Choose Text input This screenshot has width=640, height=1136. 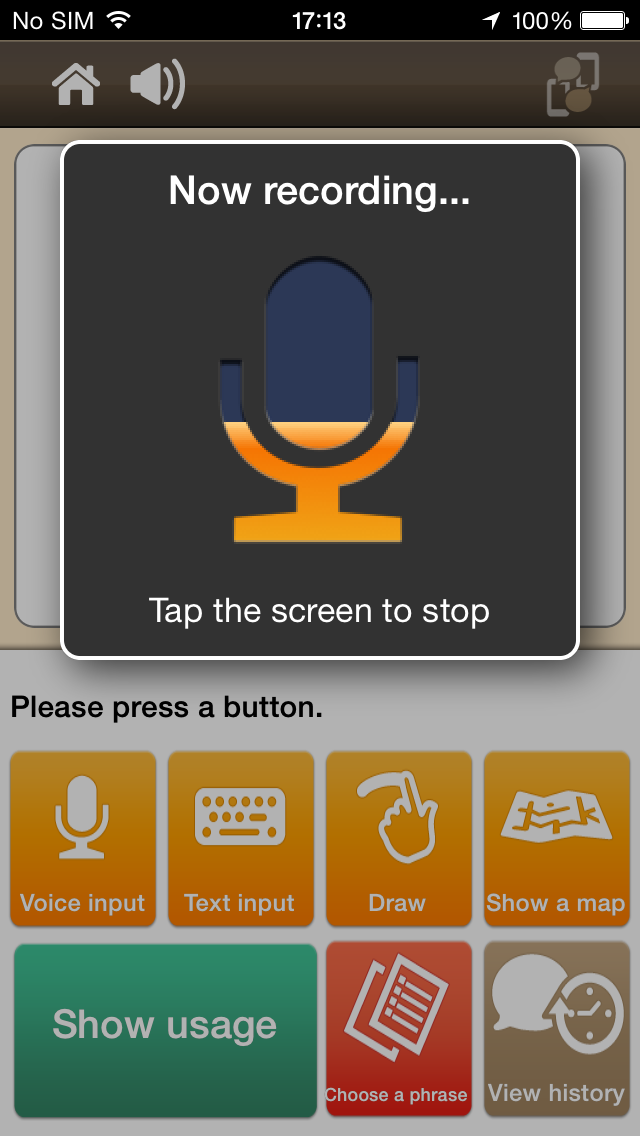click(241, 839)
